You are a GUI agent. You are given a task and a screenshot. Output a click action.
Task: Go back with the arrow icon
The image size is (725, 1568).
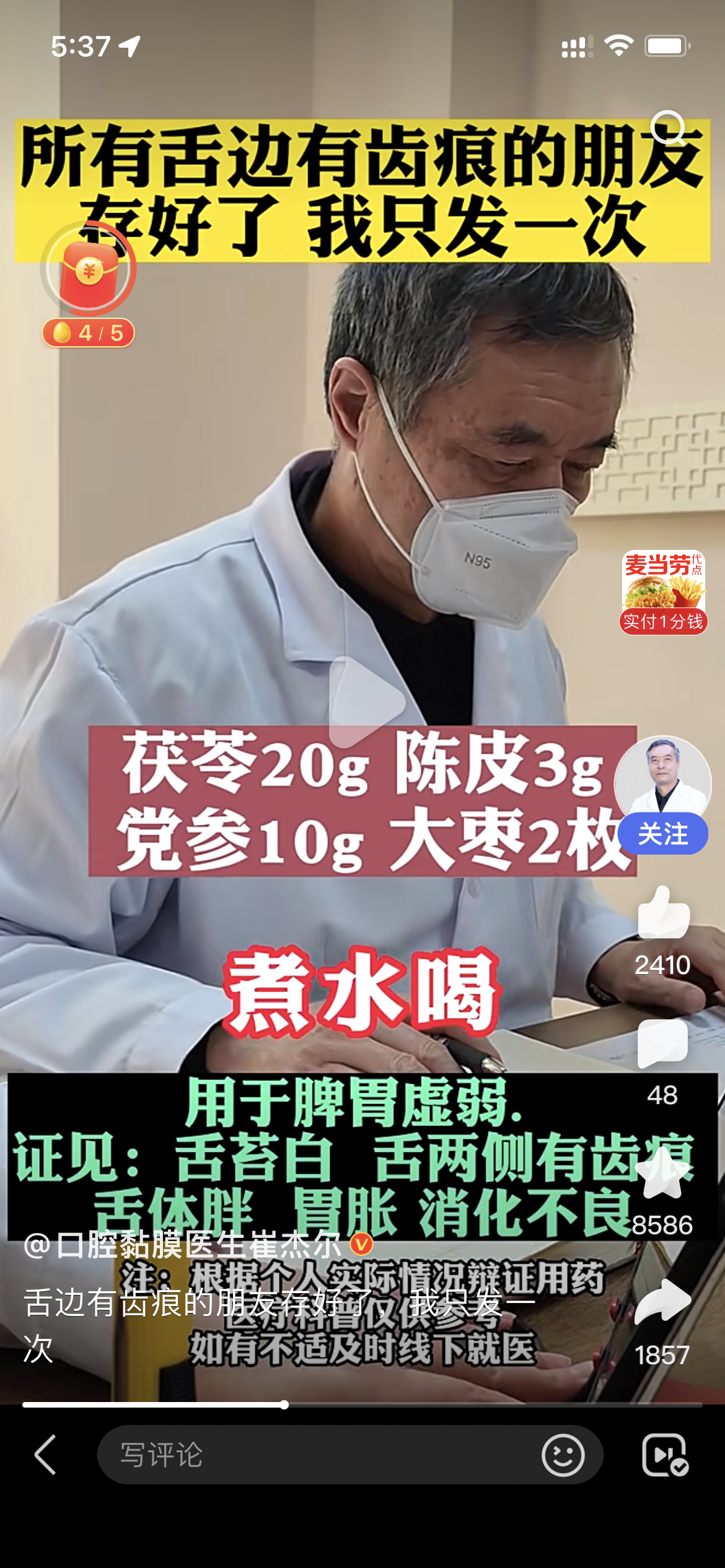point(45,1455)
